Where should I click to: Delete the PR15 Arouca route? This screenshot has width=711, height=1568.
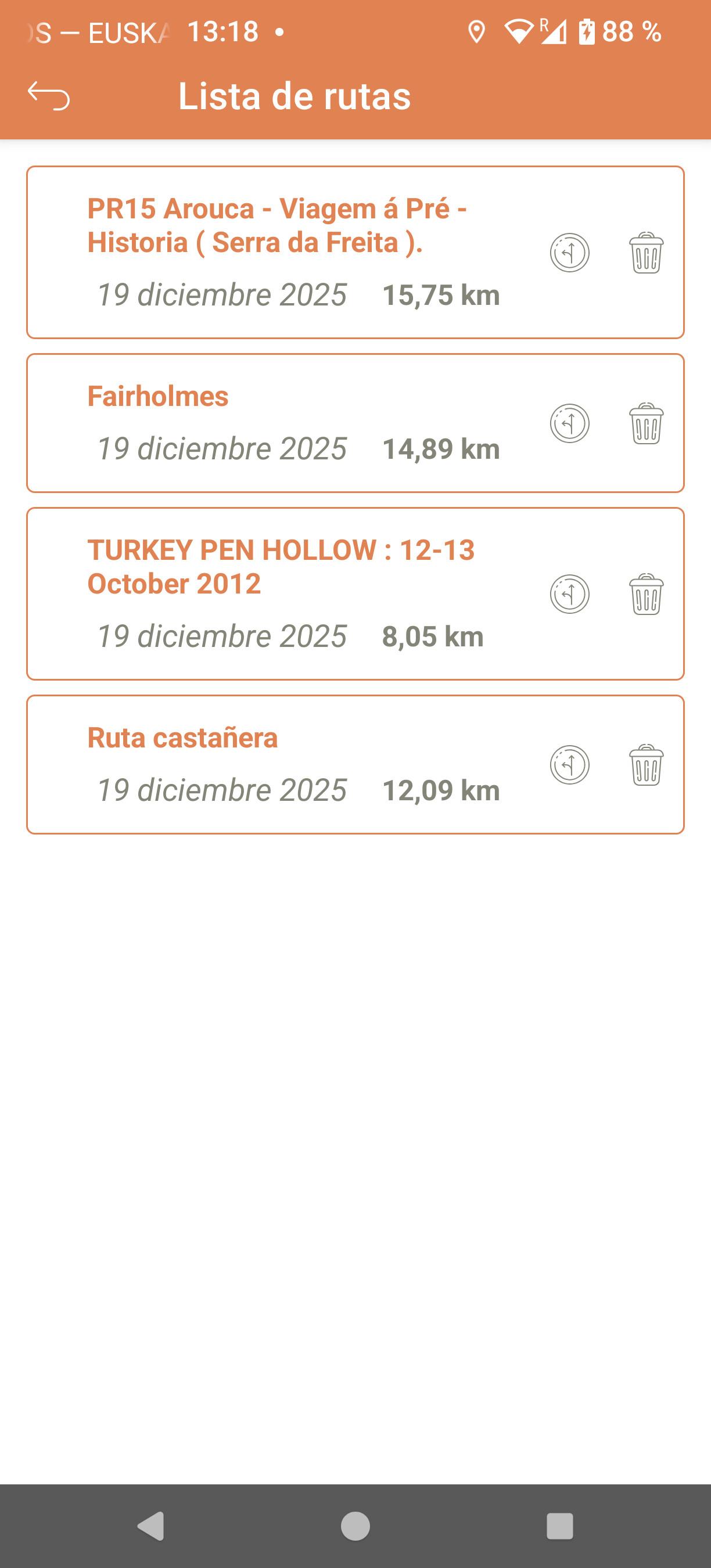[x=646, y=253]
